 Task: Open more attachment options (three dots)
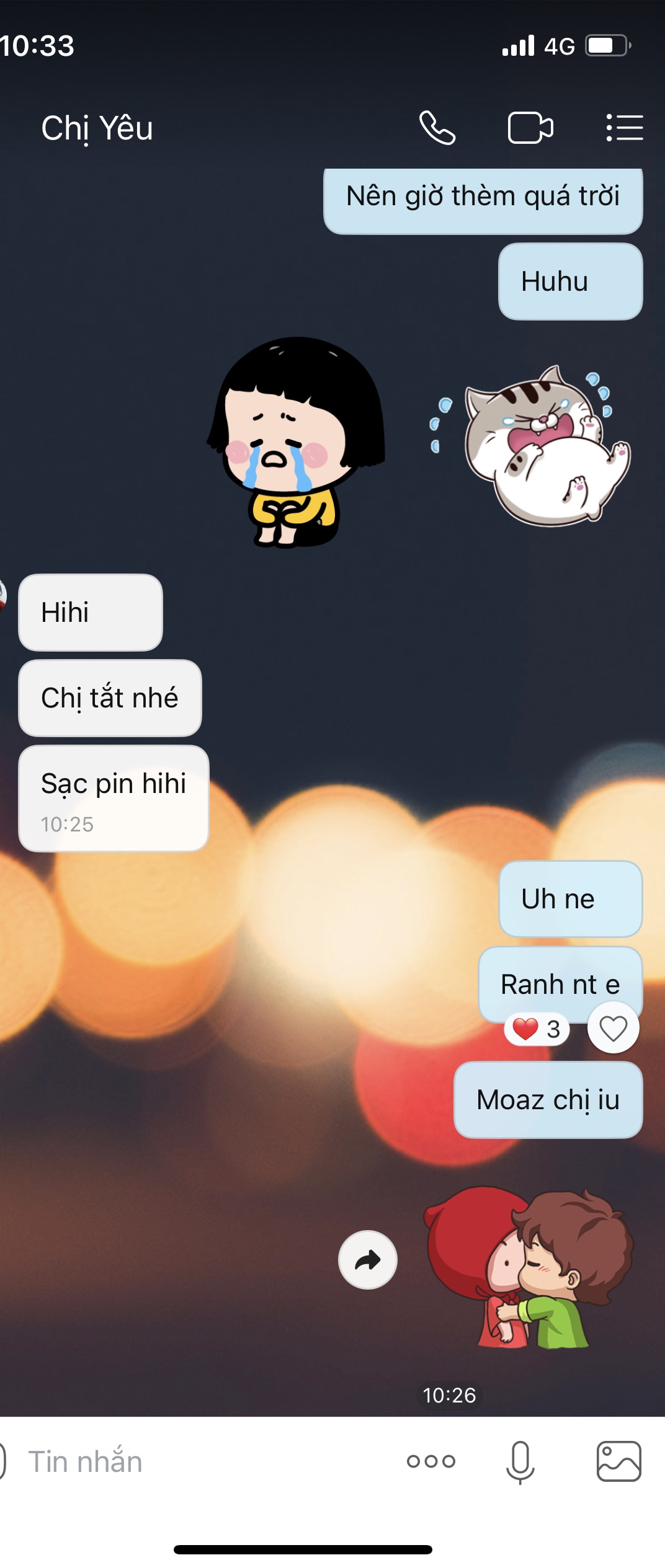coord(431,1461)
